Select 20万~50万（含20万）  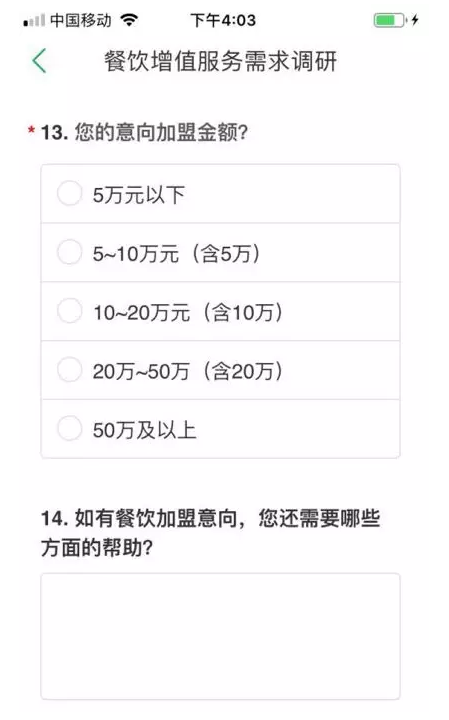tap(220, 370)
